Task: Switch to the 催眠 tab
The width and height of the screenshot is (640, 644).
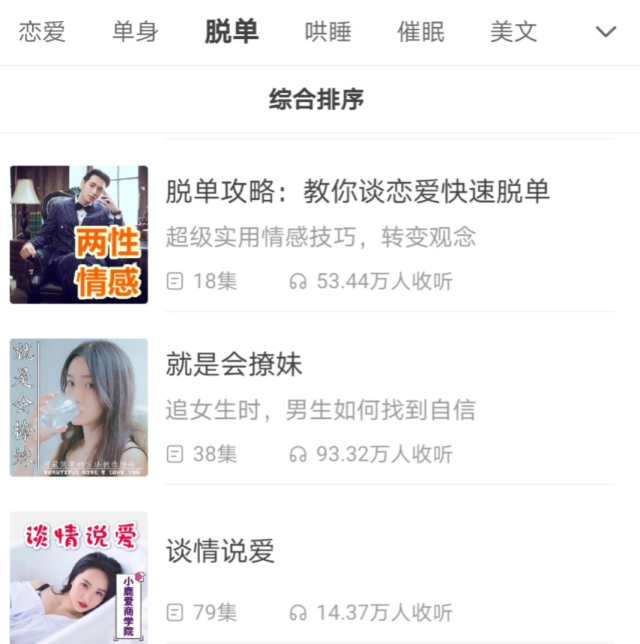Action: pyautogui.click(x=421, y=32)
